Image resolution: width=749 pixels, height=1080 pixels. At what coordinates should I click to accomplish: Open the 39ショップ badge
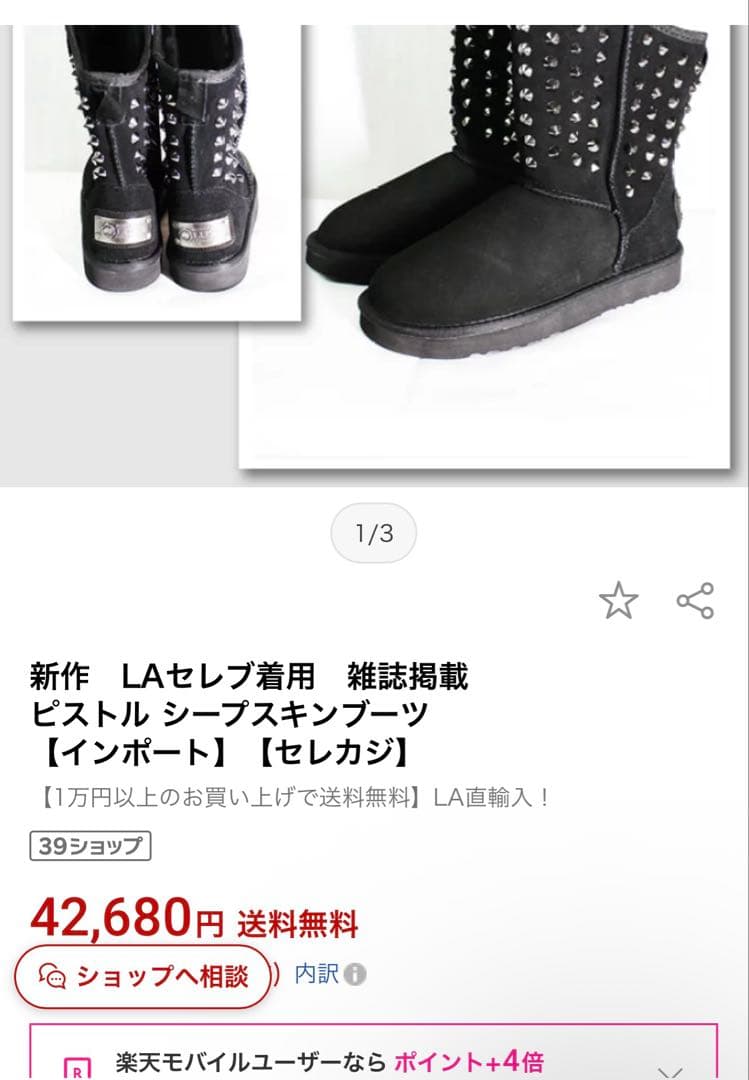[90, 846]
